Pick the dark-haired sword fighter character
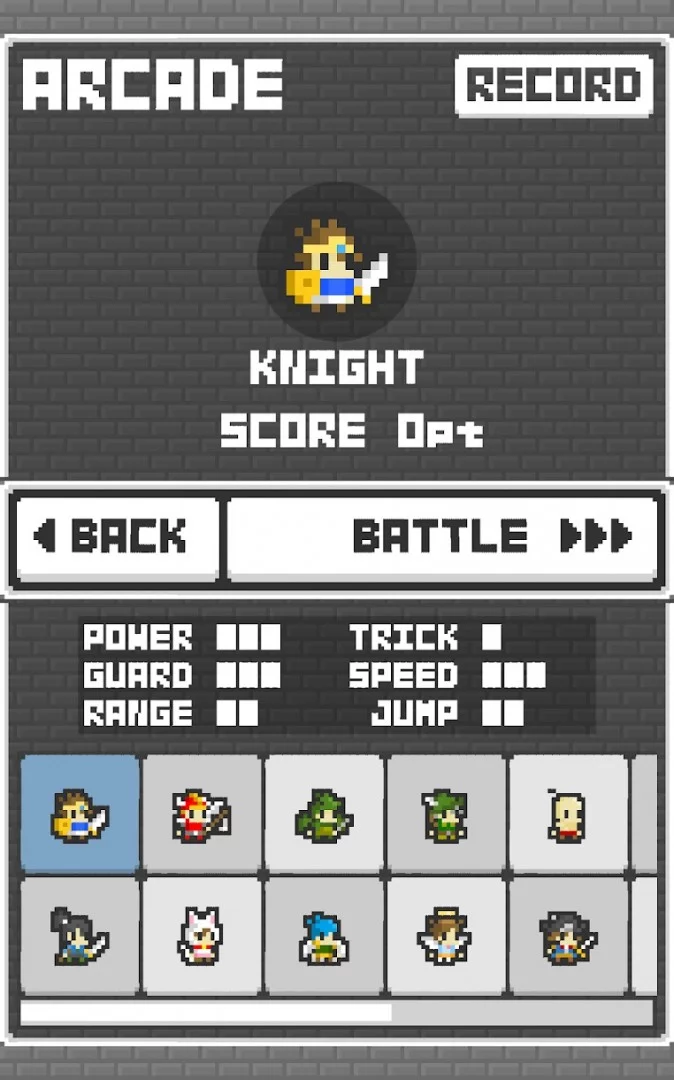 (x=567, y=936)
